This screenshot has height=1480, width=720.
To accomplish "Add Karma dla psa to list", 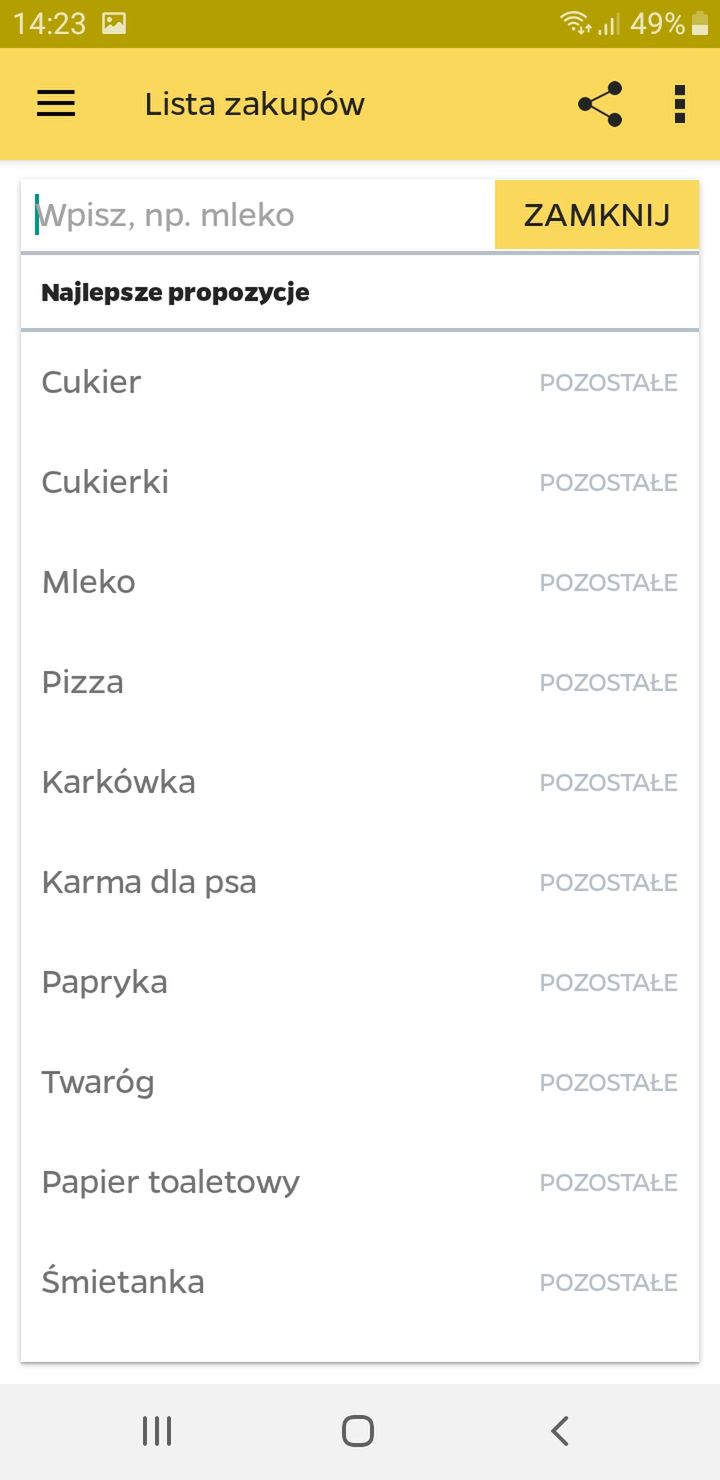I will tap(360, 882).
